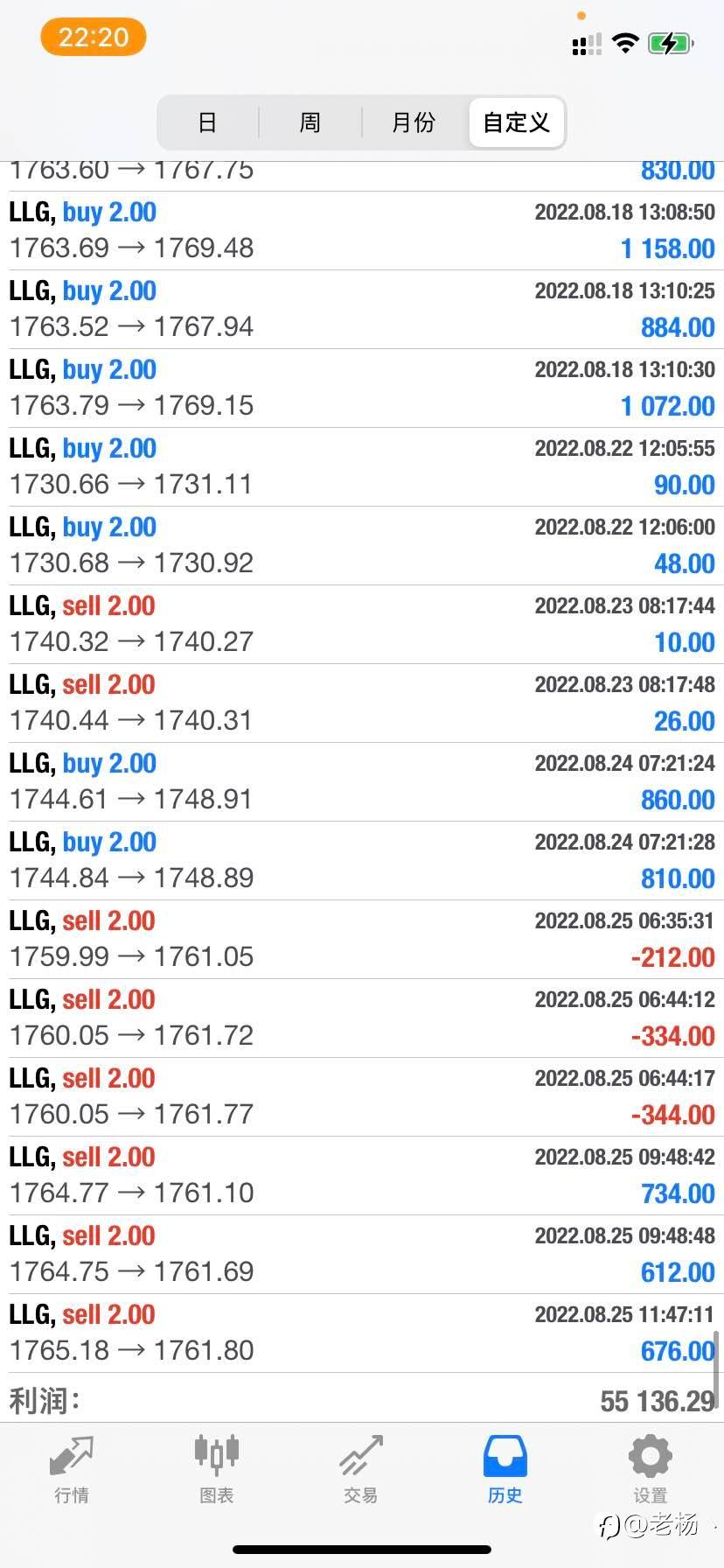This screenshot has height=1568, width=724.
Task: Open the sell trade dated 2022.08.25 11:47:11
Action: (362, 1333)
